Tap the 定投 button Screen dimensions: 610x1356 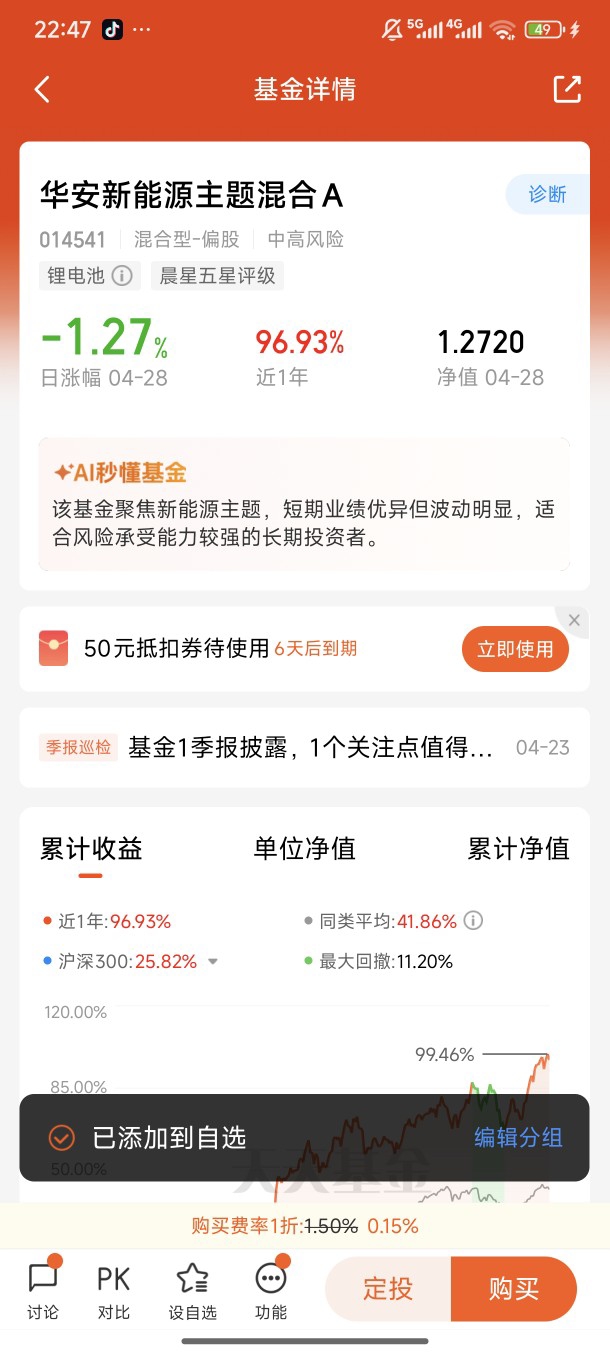[x=388, y=1289]
